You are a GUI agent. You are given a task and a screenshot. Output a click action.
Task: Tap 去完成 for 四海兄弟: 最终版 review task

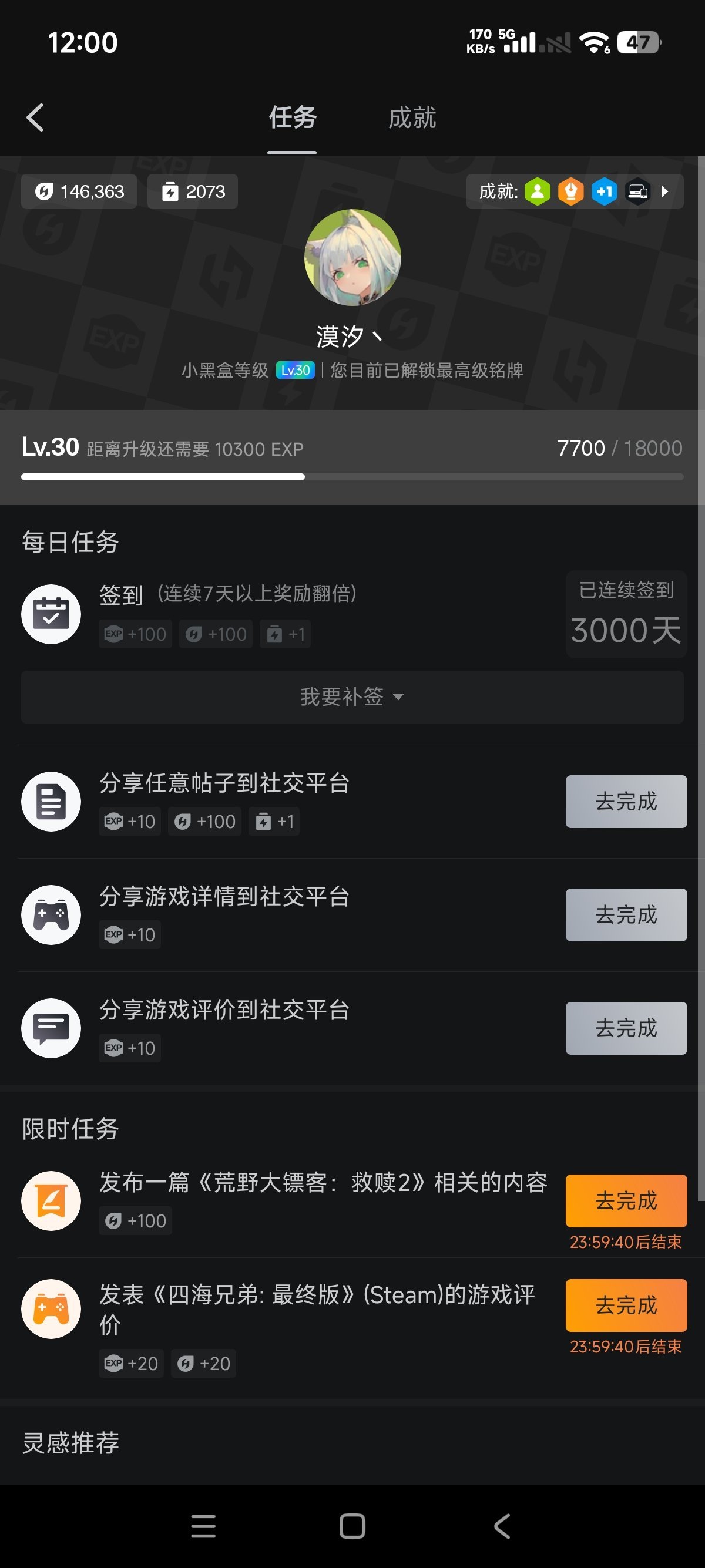[x=625, y=1305]
